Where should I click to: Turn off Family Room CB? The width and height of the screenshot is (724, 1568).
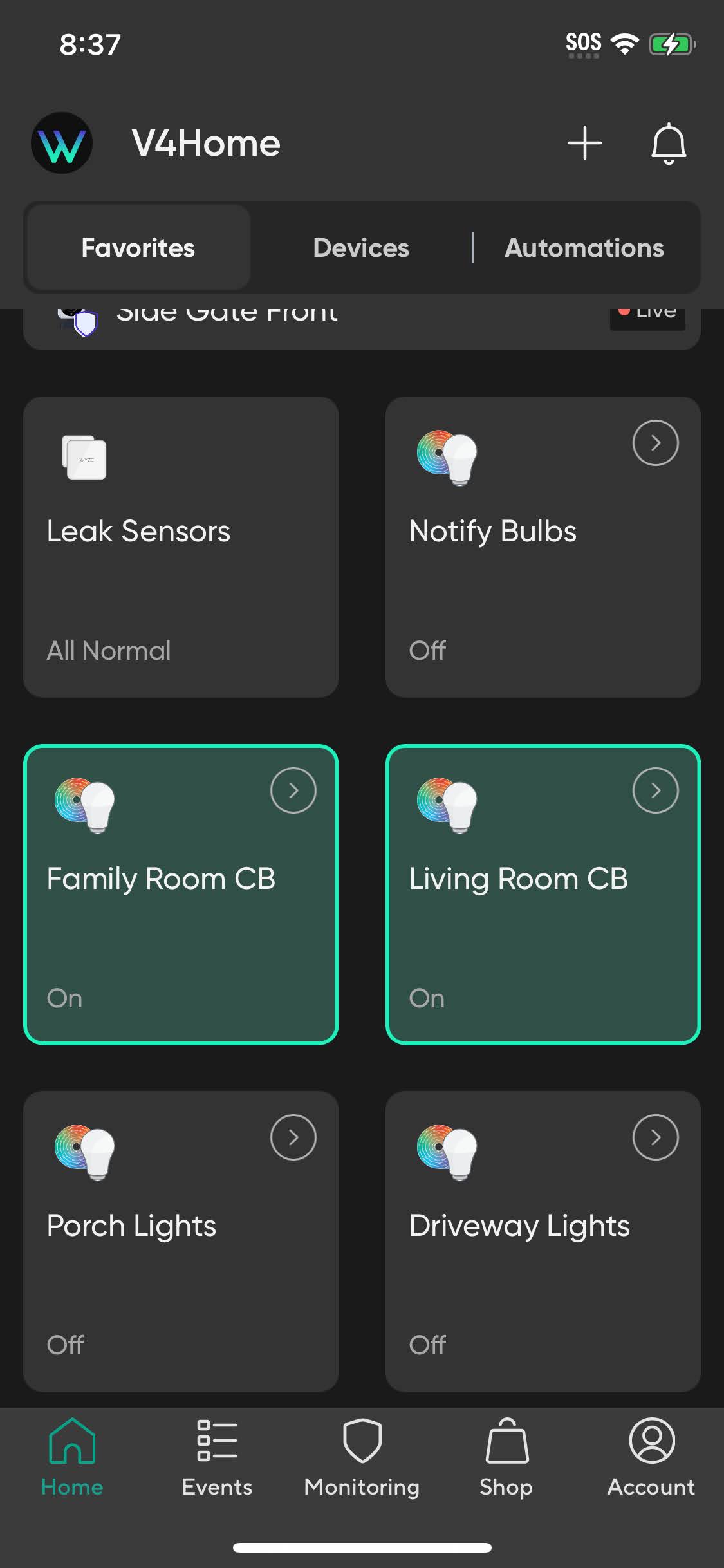pyautogui.click(x=181, y=895)
